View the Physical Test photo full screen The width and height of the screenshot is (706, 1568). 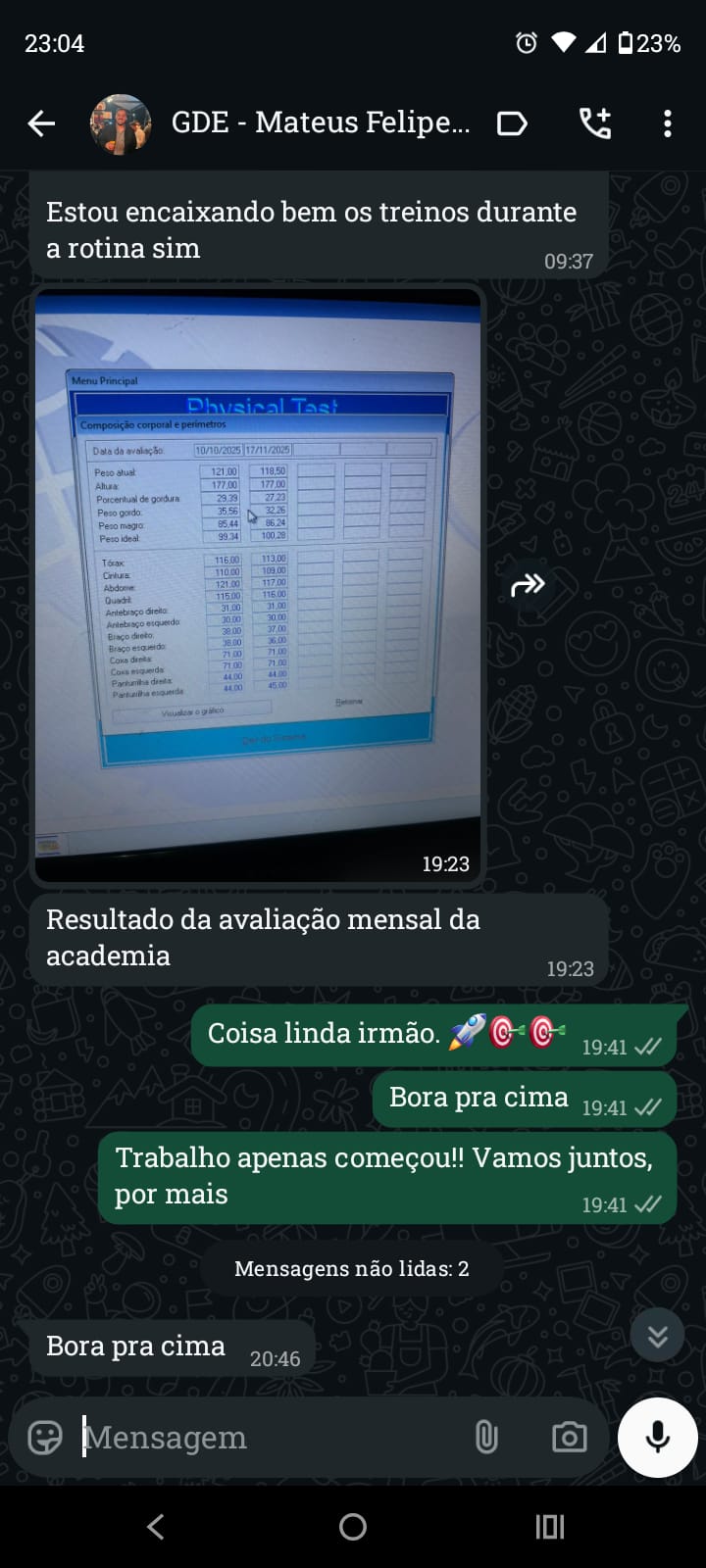coord(258,585)
